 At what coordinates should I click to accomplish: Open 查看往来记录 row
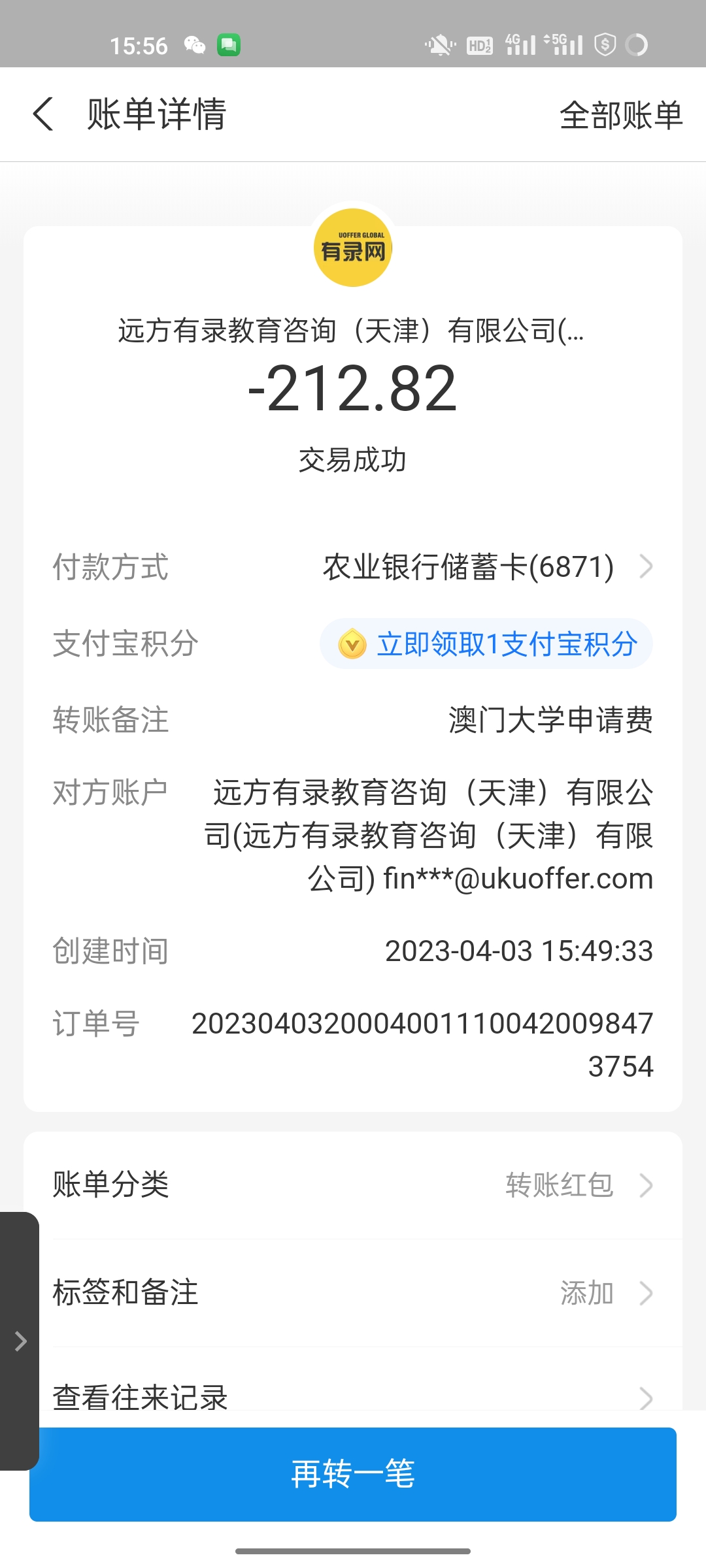click(x=353, y=1397)
